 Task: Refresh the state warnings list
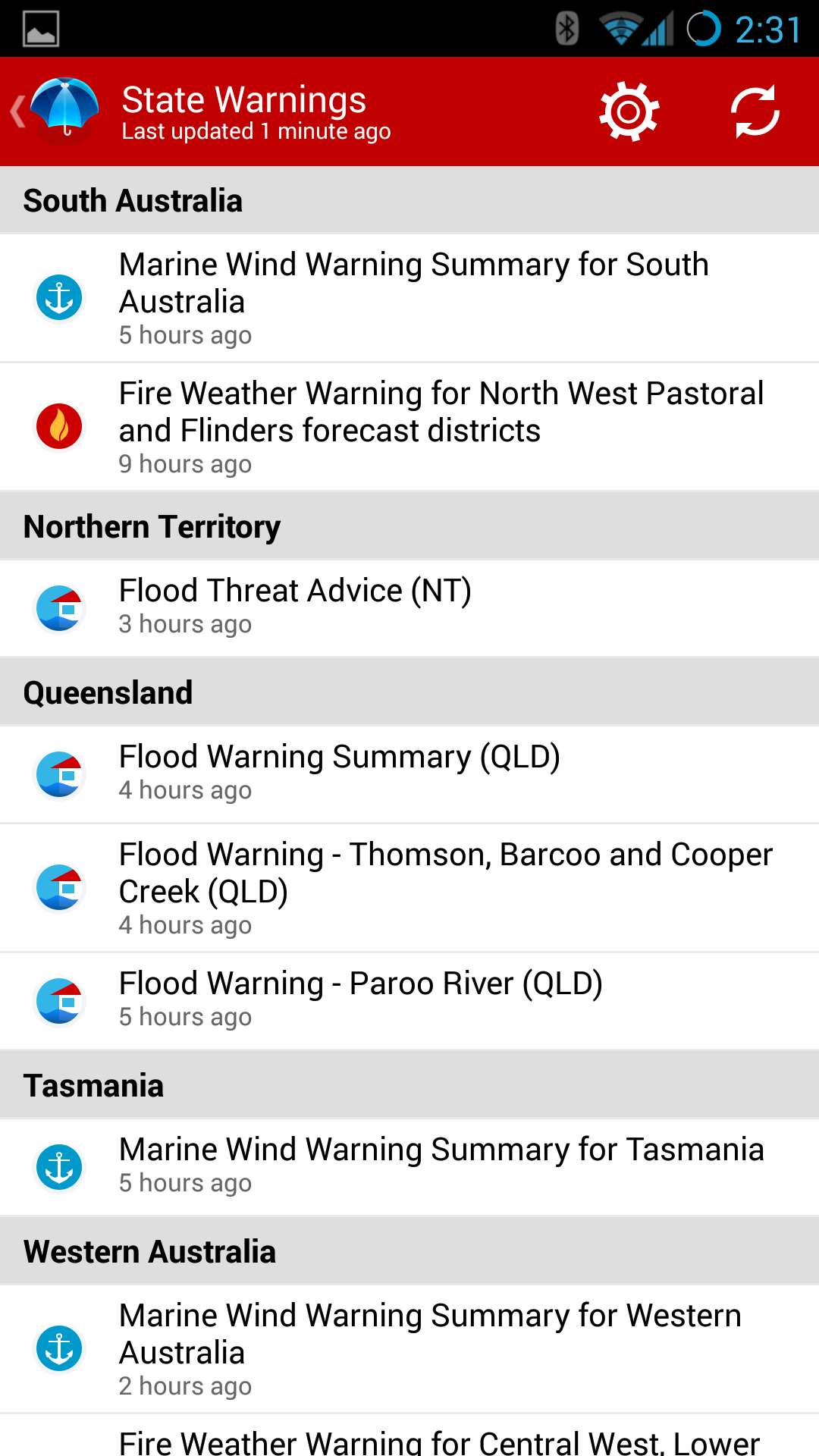(x=755, y=111)
